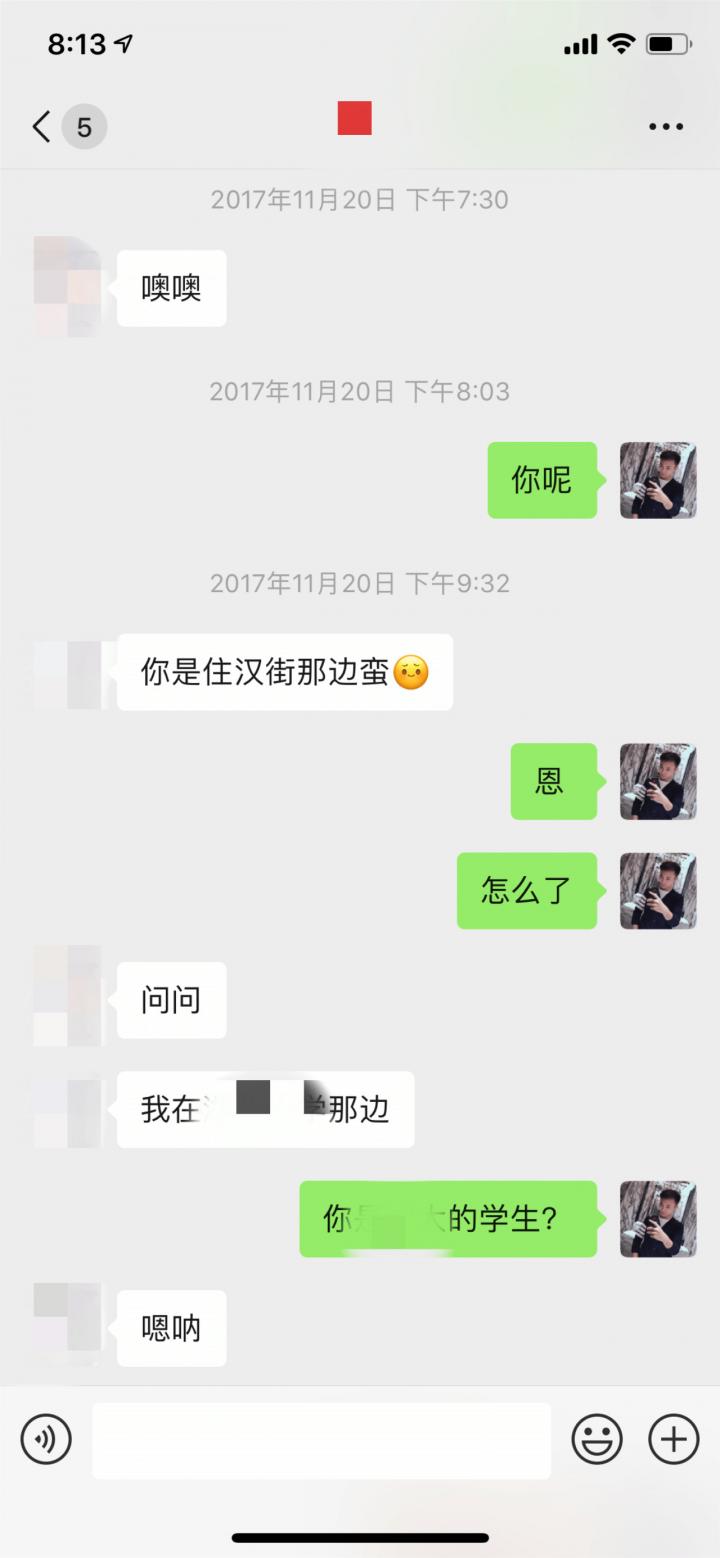Viewport: 720px width, 1558px height.
Task: Tap the unread count badge showing 5
Action: [84, 127]
